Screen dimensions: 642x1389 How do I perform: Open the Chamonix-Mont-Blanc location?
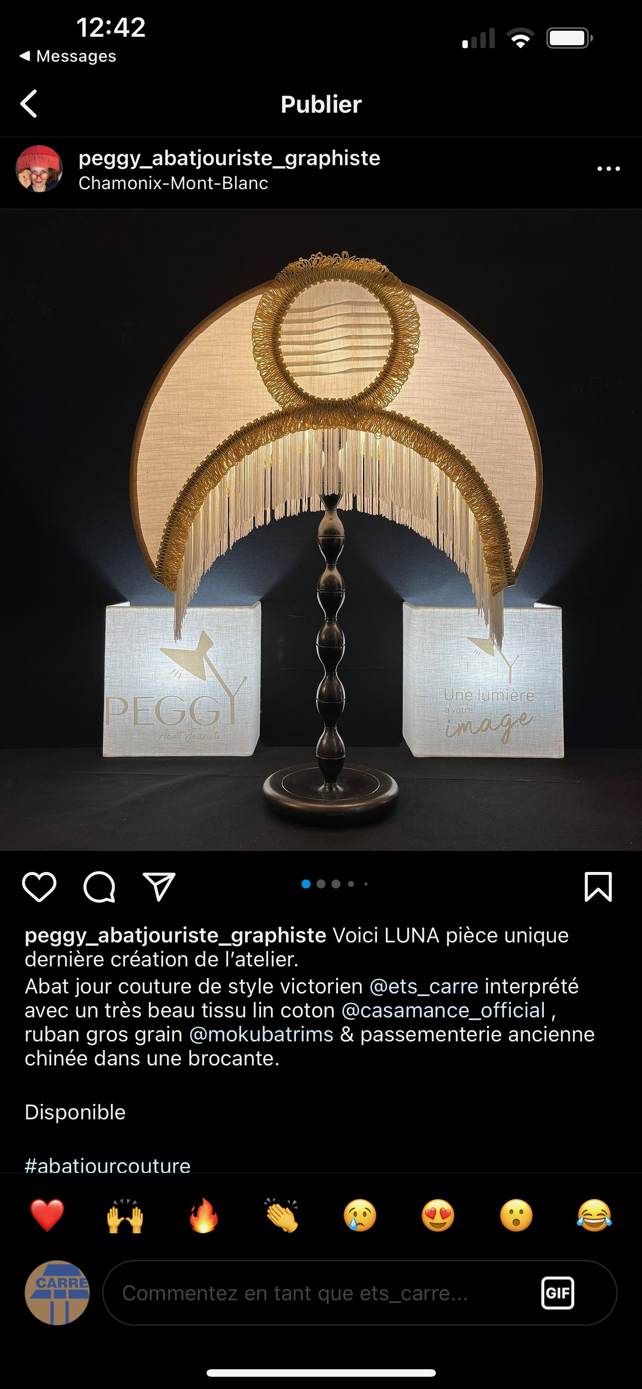[x=173, y=184]
